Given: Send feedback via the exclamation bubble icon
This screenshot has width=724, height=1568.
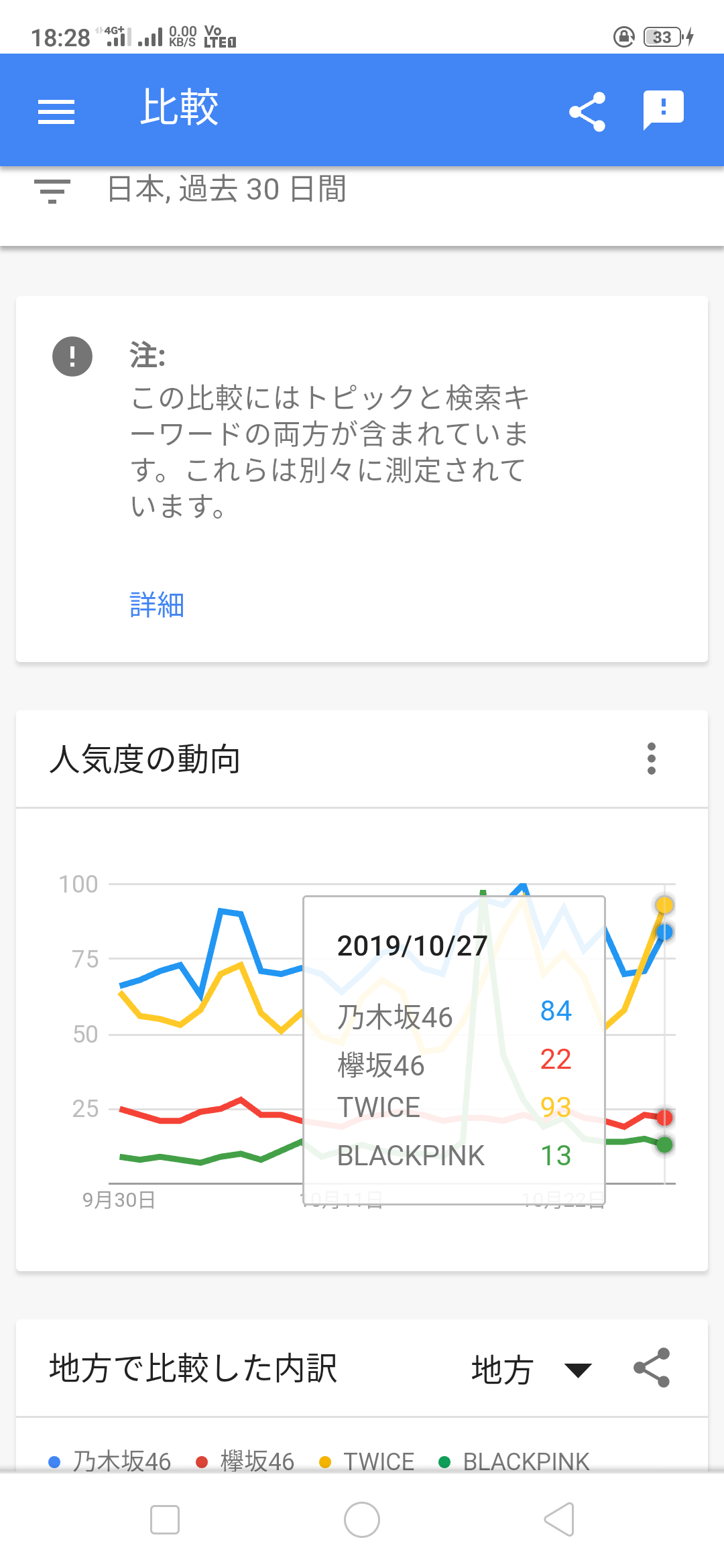Looking at the screenshot, I should (x=664, y=110).
